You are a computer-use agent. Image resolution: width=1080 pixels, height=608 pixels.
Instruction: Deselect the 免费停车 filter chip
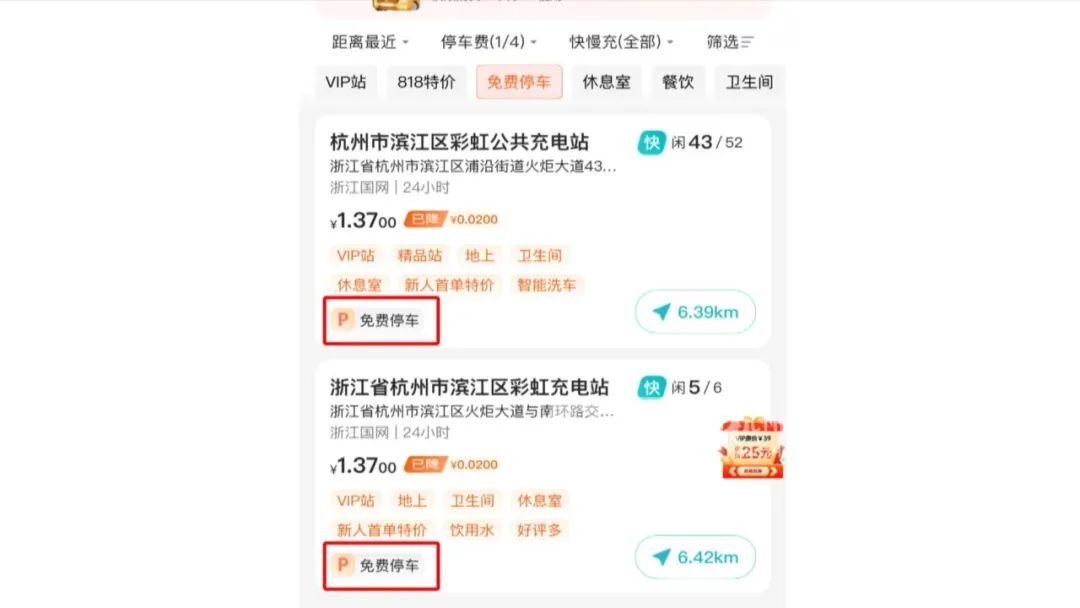[x=519, y=82]
